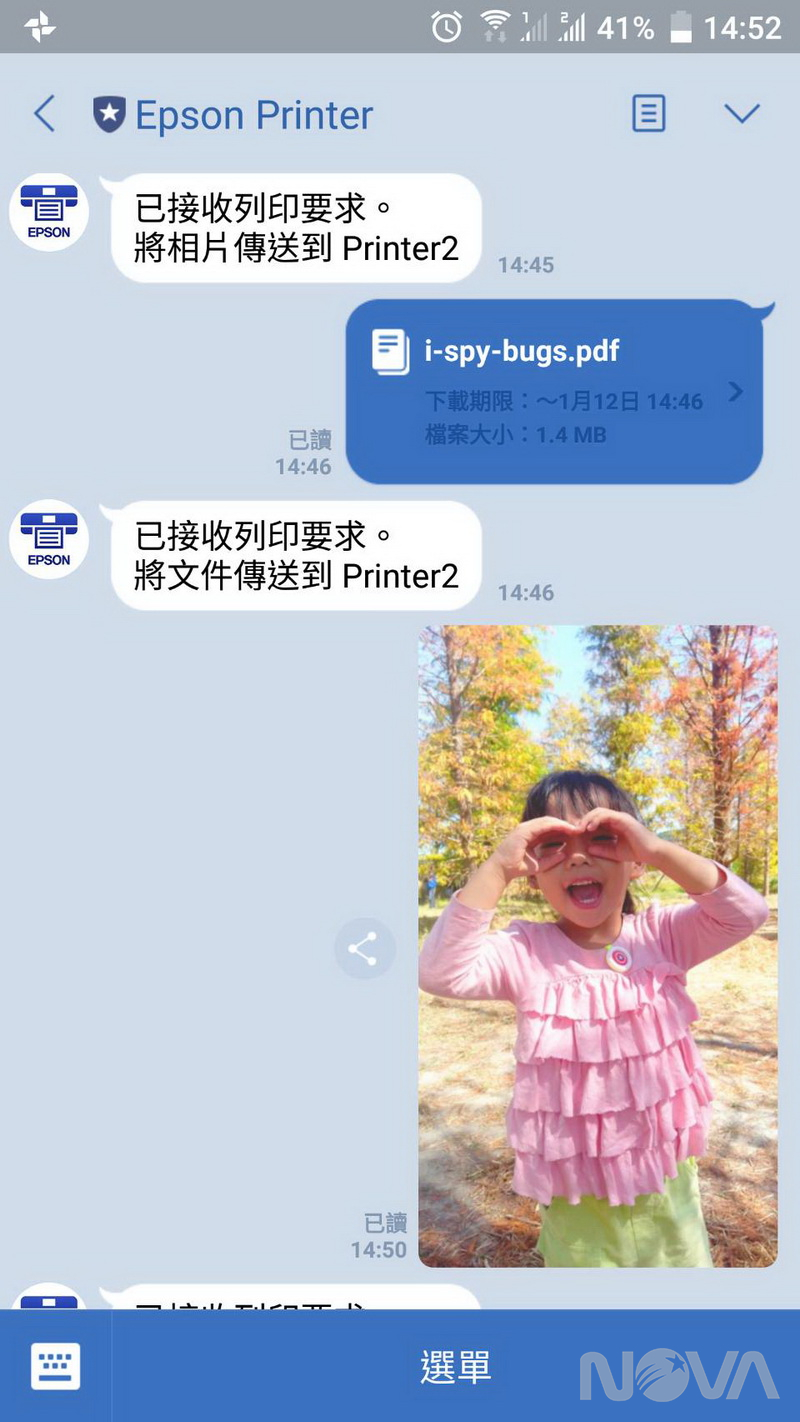Open the notes icon in the header
800x1422 pixels.
648,114
